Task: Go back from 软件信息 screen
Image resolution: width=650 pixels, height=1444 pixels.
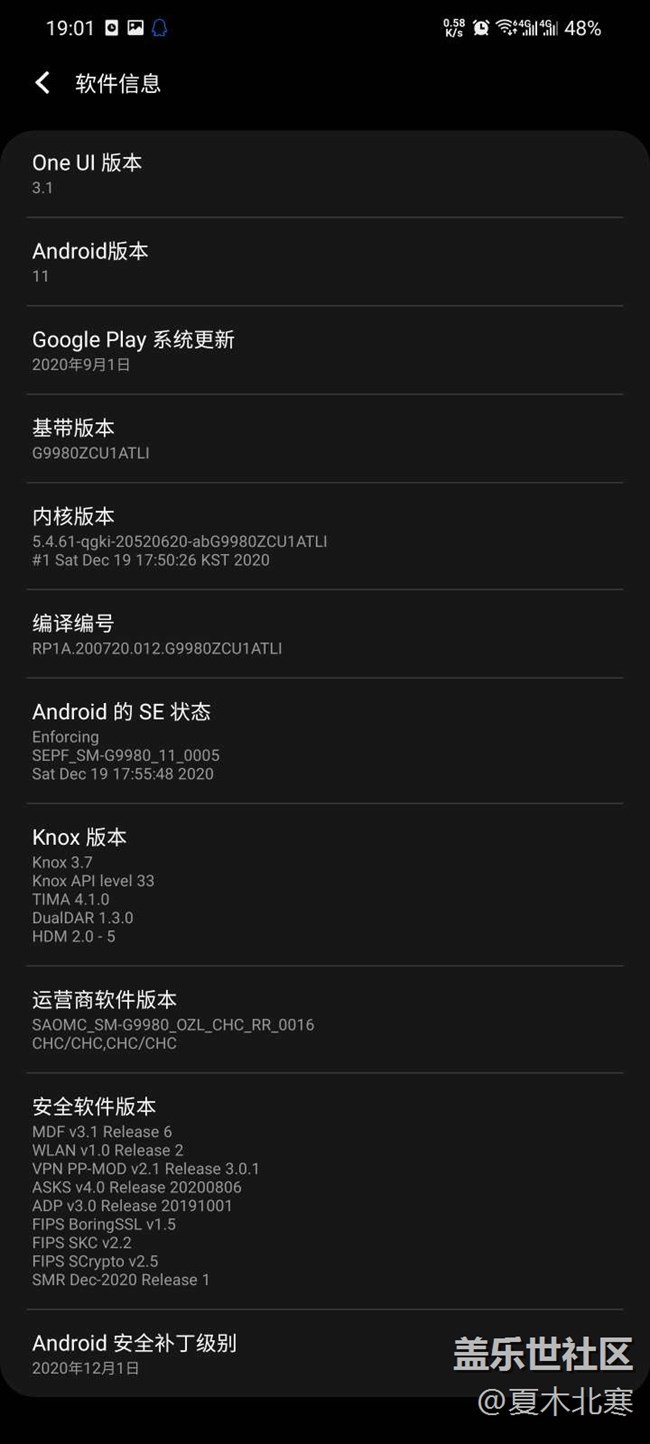Action: point(42,83)
